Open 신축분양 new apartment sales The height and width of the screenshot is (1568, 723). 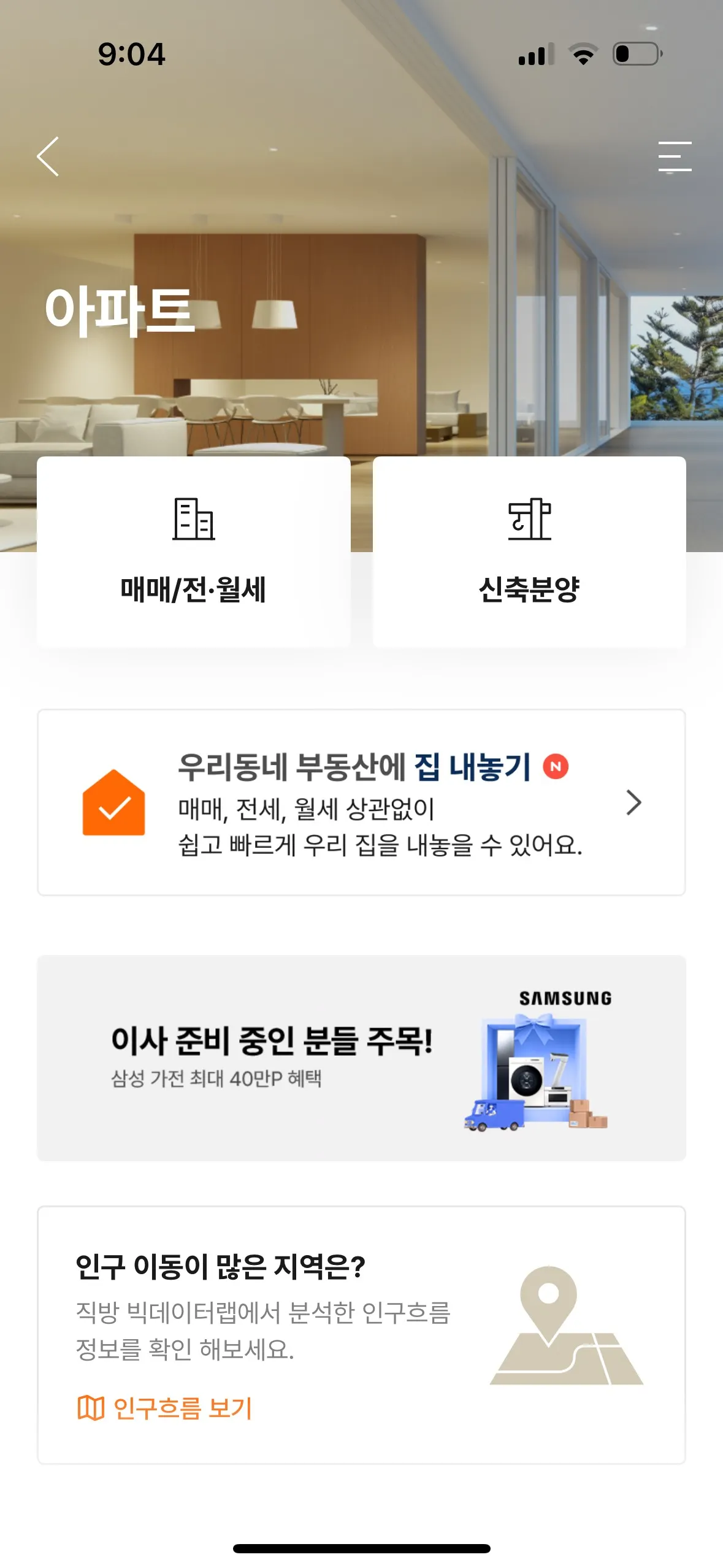(529, 552)
